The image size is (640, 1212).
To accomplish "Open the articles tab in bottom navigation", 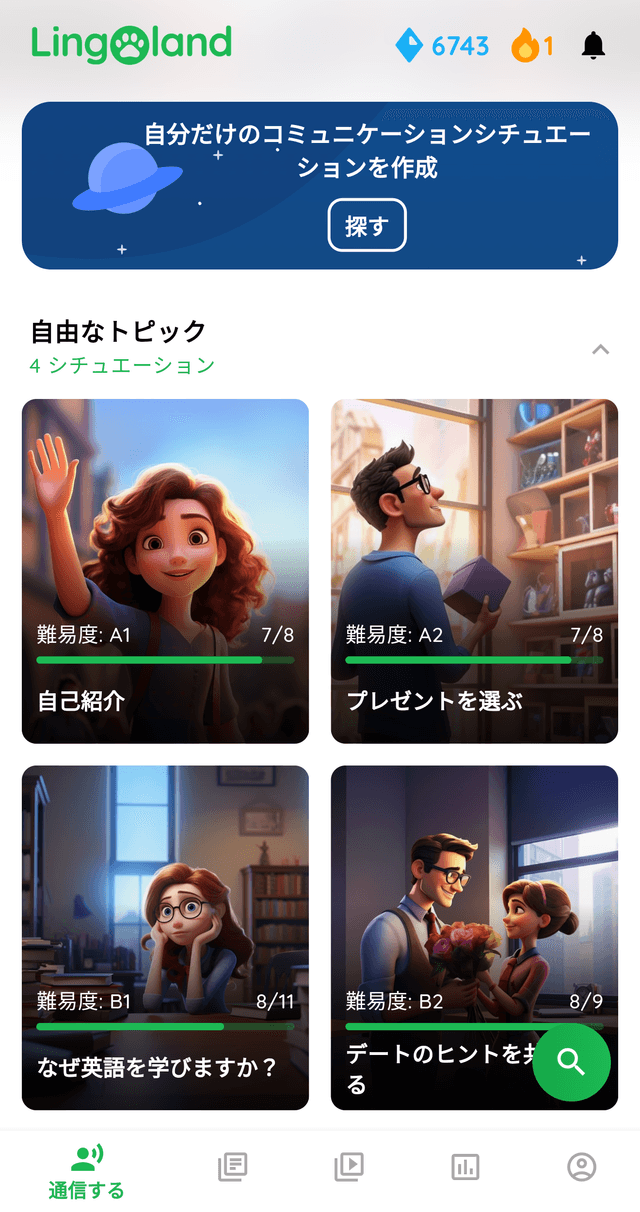I will (x=233, y=1166).
